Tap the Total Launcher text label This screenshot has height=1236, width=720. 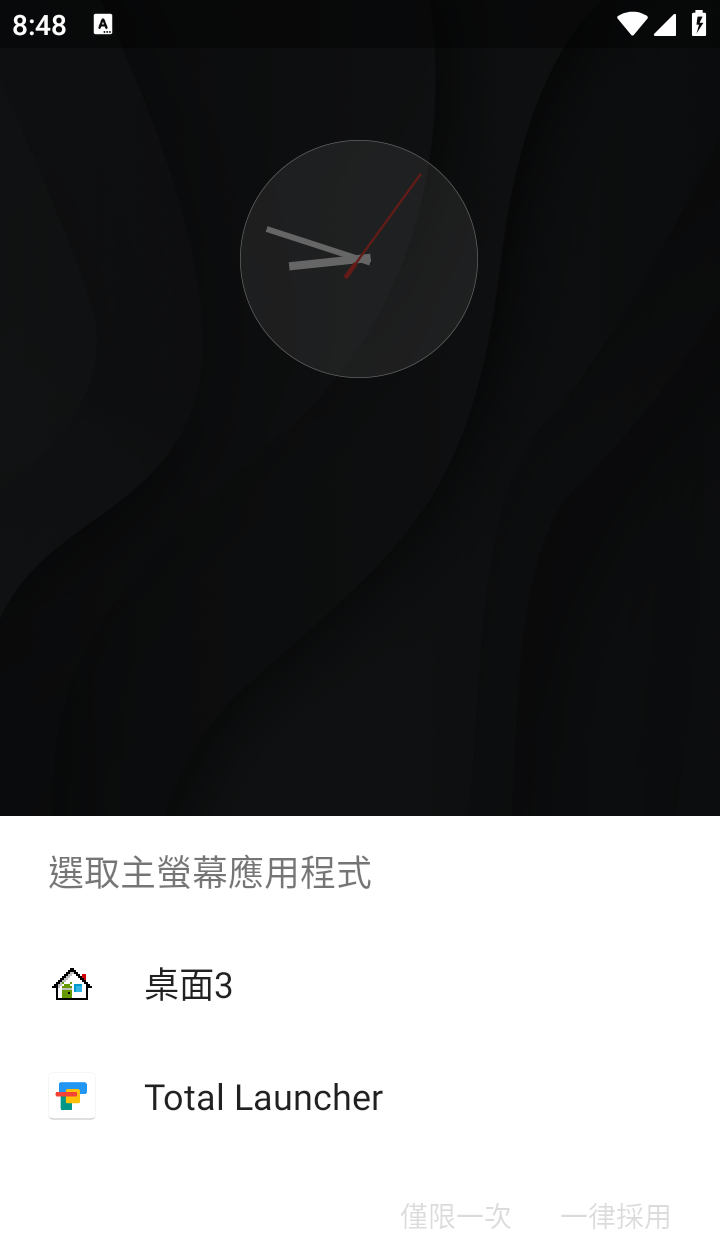(264, 1096)
